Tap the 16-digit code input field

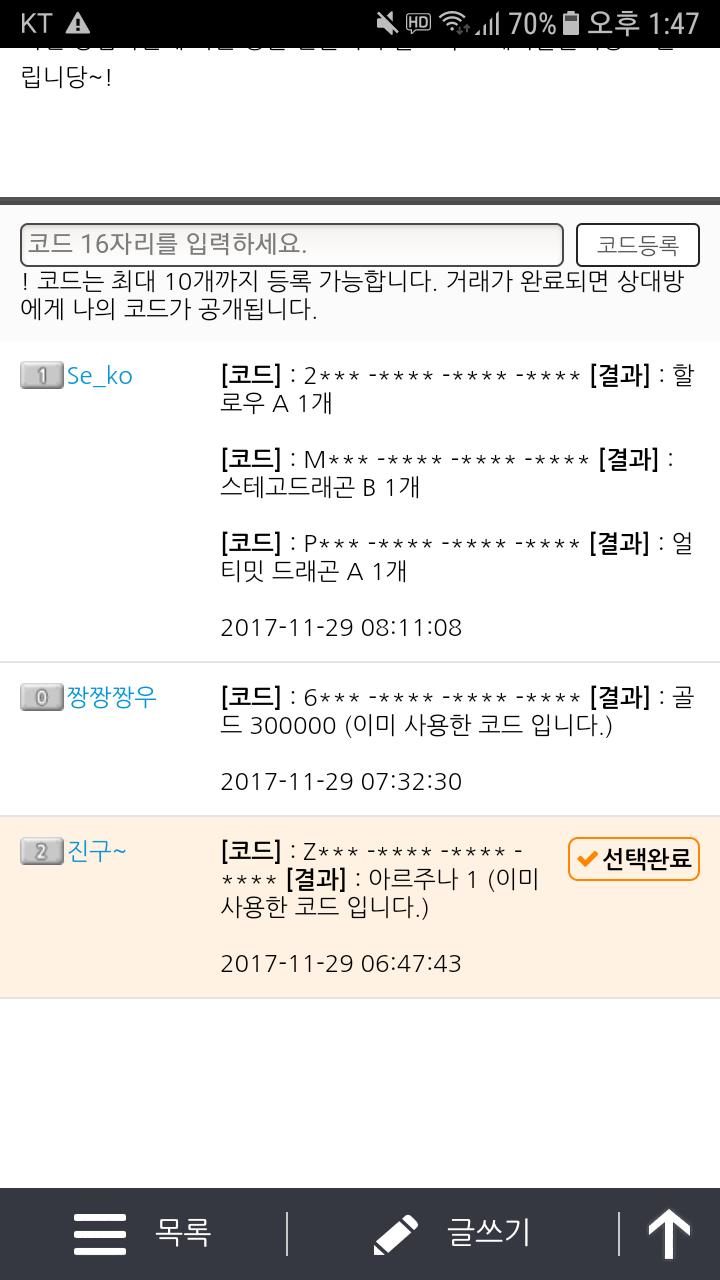[x=291, y=245]
